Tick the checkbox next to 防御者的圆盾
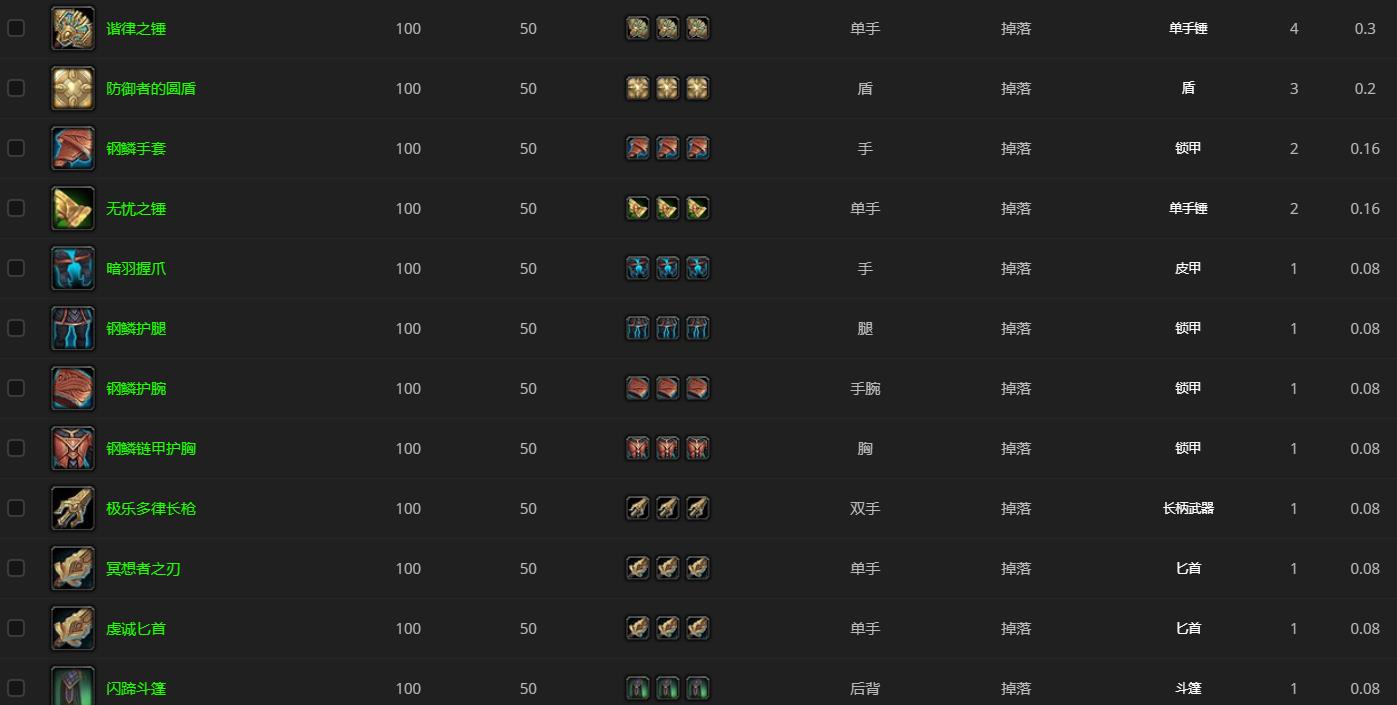Image resolution: width=1397 pixels, height=705 pixels. coord(16,88)
